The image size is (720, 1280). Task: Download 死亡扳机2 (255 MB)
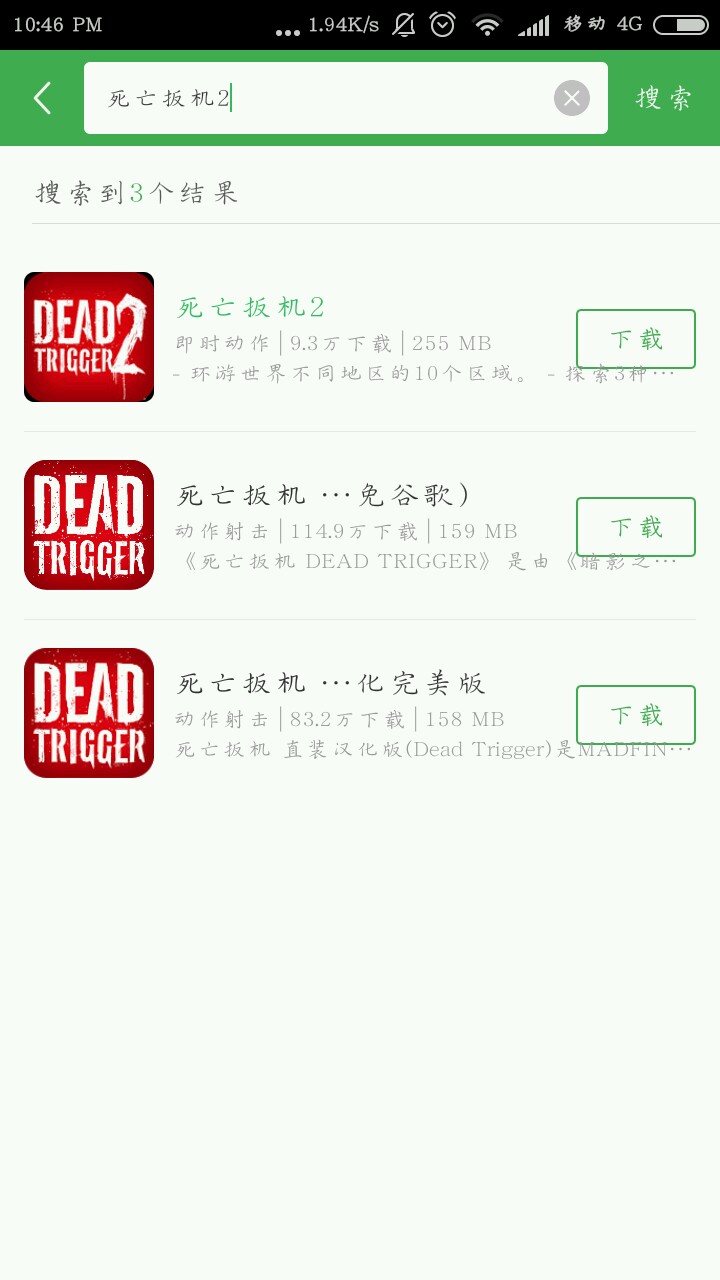(x=635, y=339)
